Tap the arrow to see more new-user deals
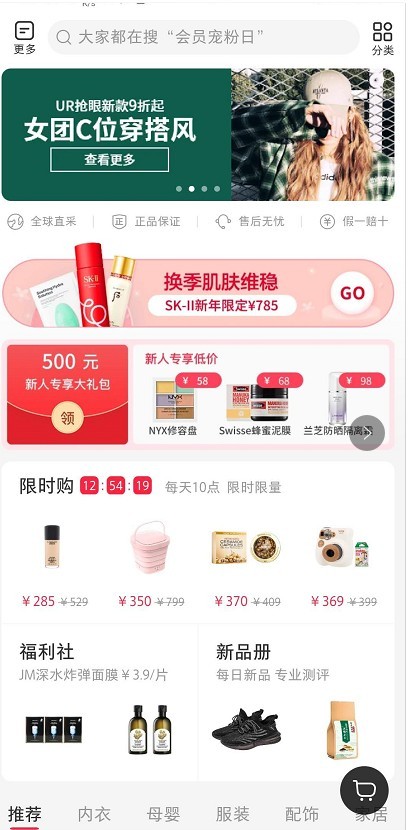409x830 pixels. click(367, 433)
